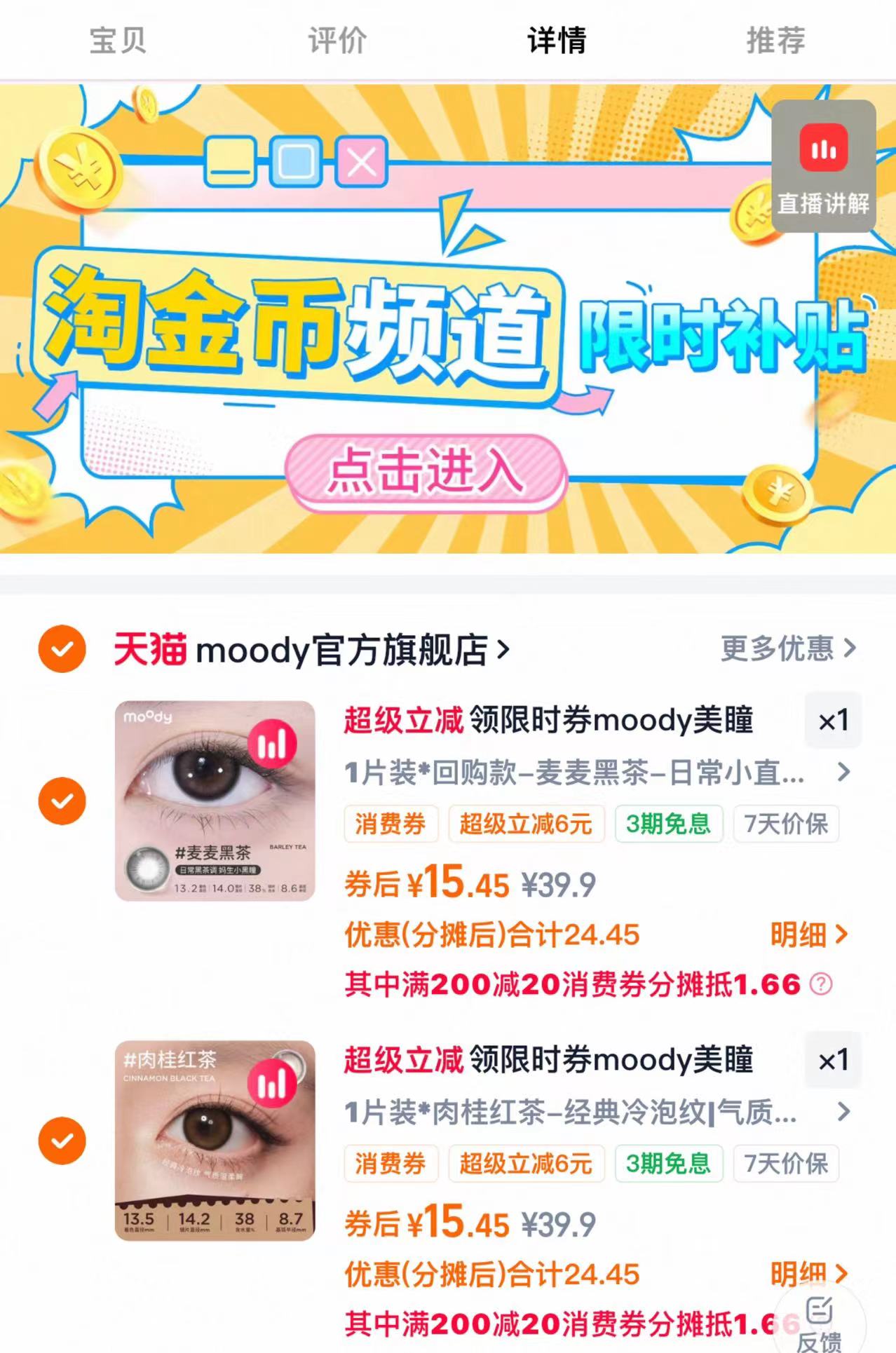Open the 消费券 coupon tag on first product

[x=391, y=824]
